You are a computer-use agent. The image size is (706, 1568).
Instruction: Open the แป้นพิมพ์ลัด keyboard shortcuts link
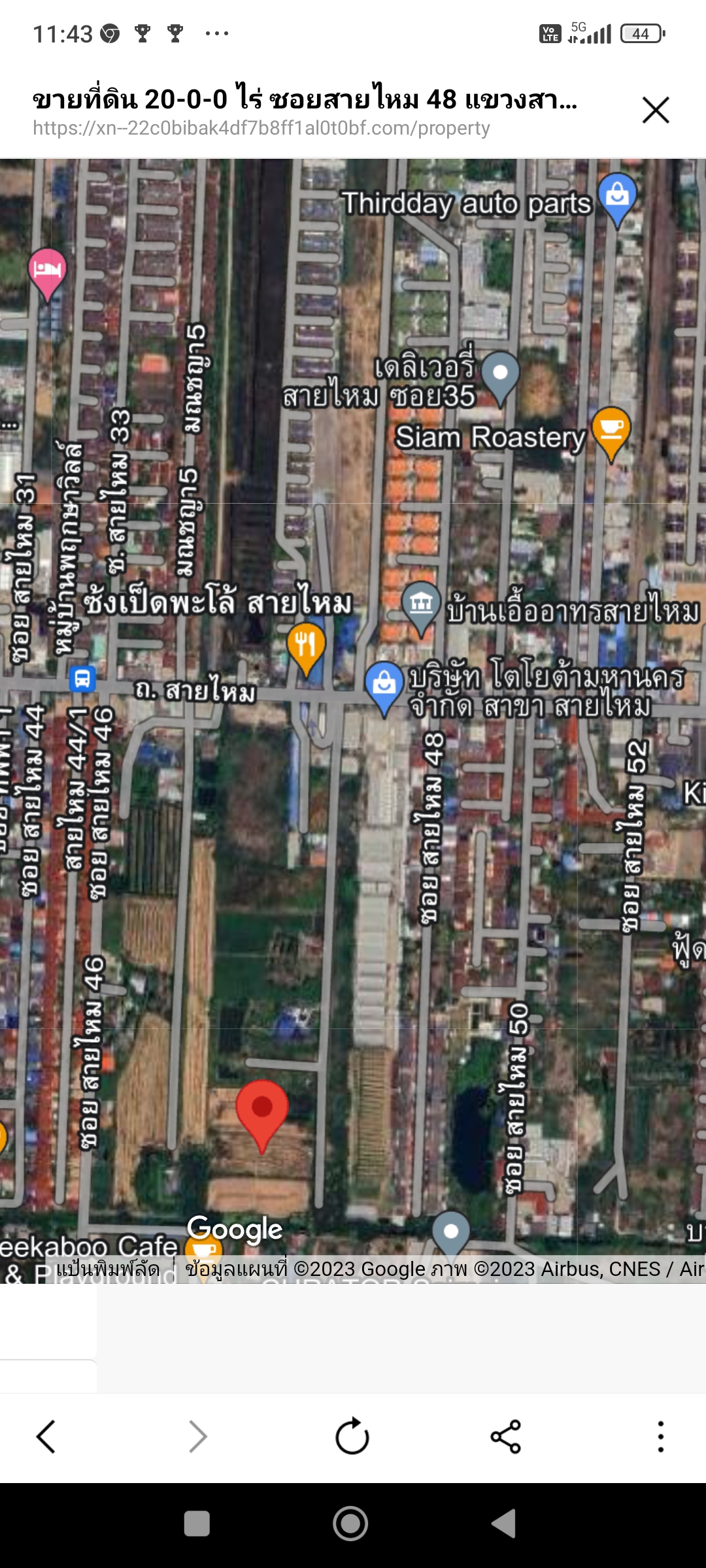(108, 1269)
